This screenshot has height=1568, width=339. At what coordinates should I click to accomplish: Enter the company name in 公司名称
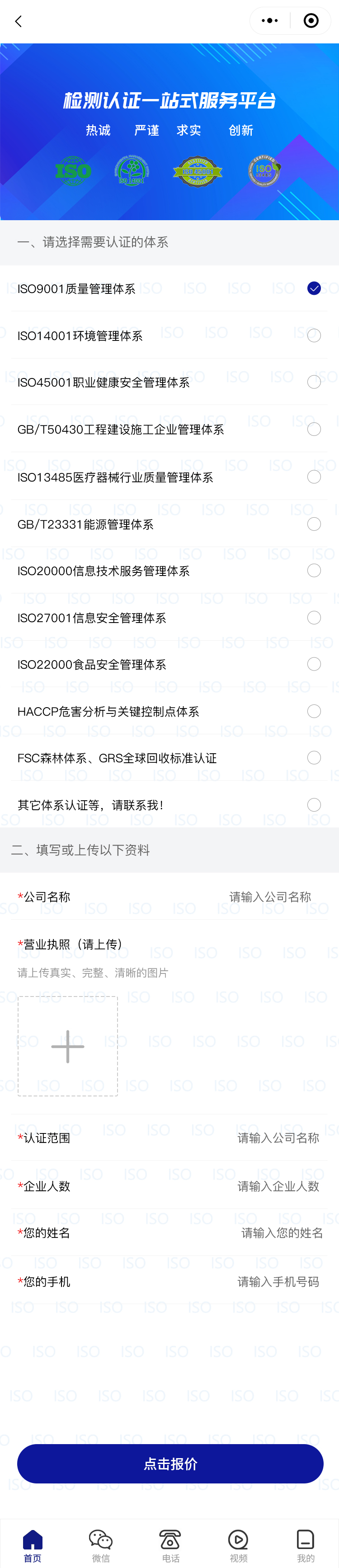point(269,897)
